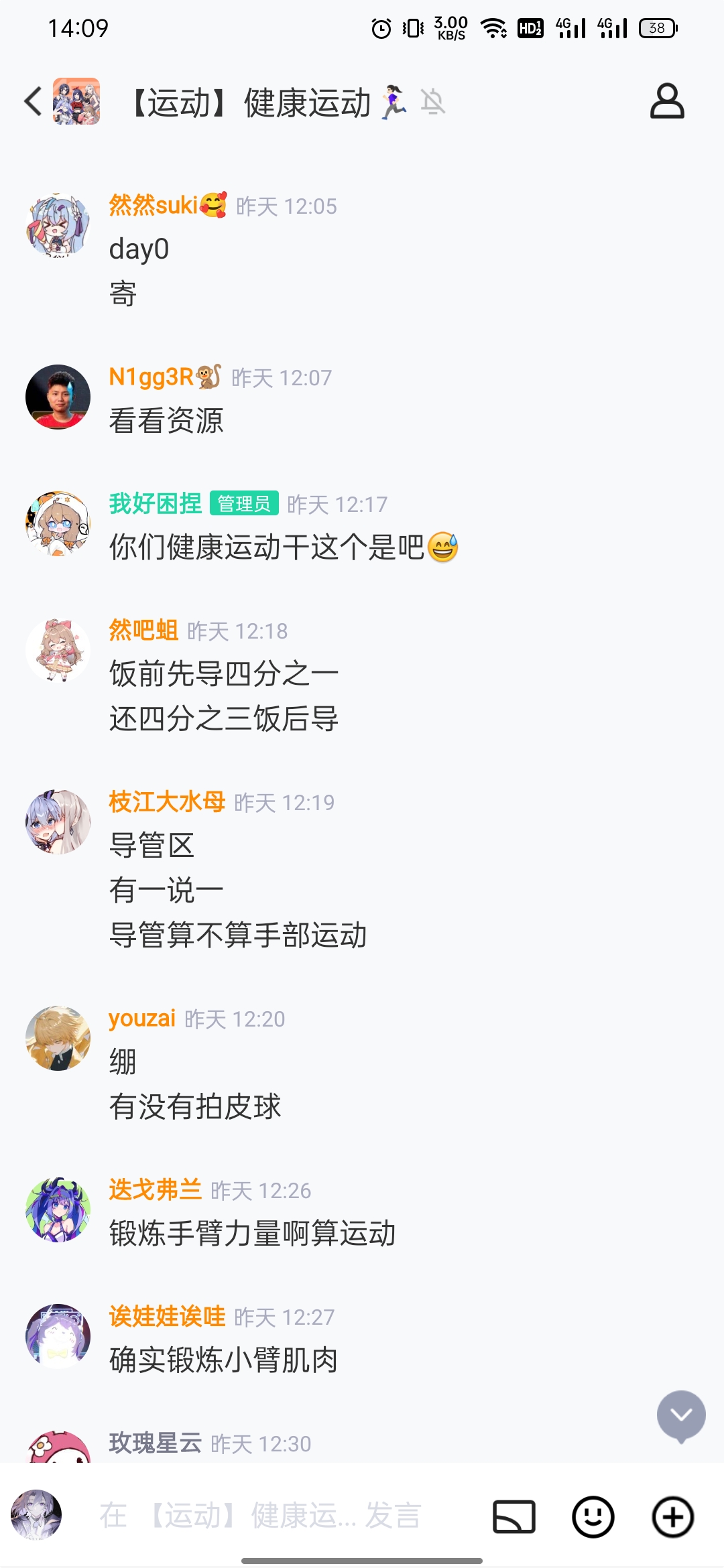View N1gg3R's avatar profile
The width and height of the screenshot is (724, 1568).
tap(58, 397)
